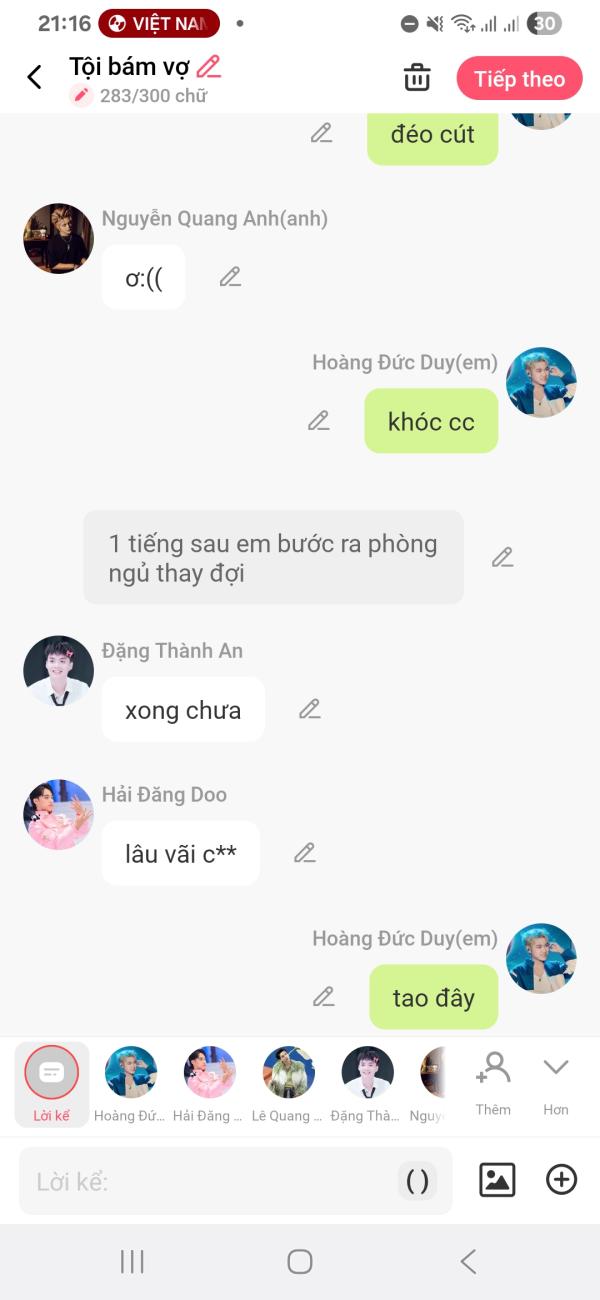Choose character Lê Quang in the picker
Screen dimensions: 600x1300
coord(288,1084)
